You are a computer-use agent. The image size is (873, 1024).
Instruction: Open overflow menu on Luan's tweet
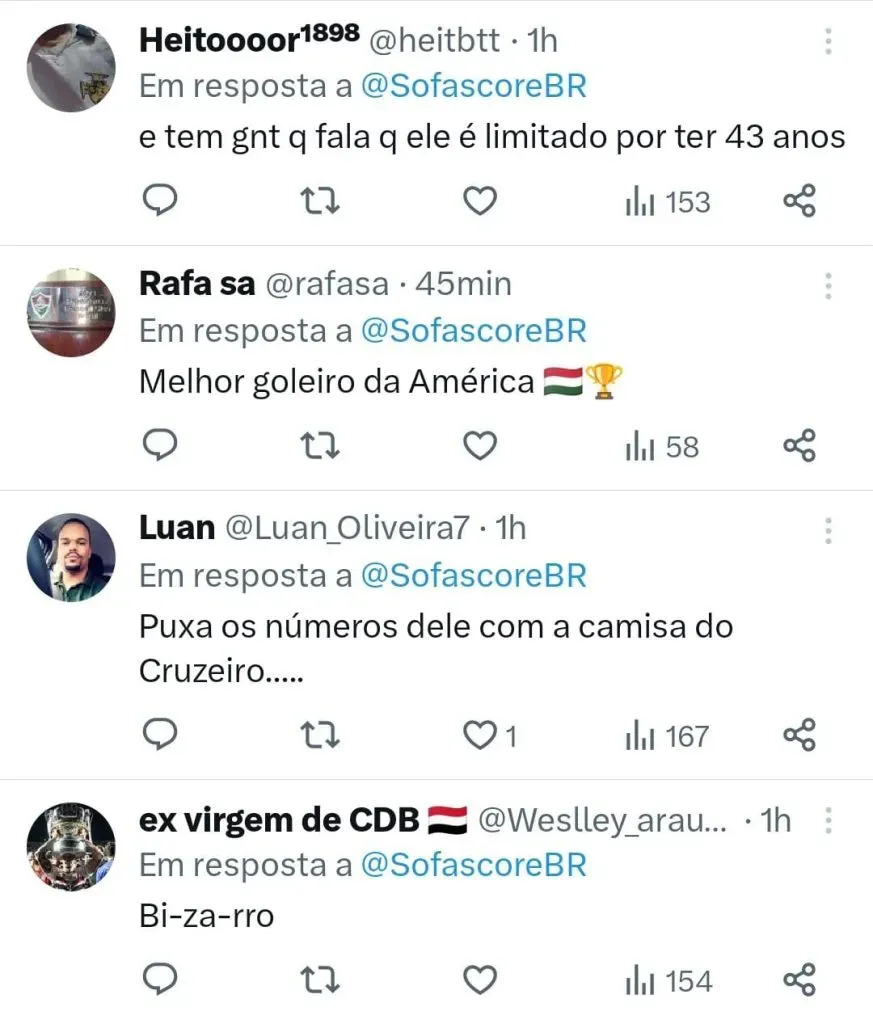click(x=828, y=530)
